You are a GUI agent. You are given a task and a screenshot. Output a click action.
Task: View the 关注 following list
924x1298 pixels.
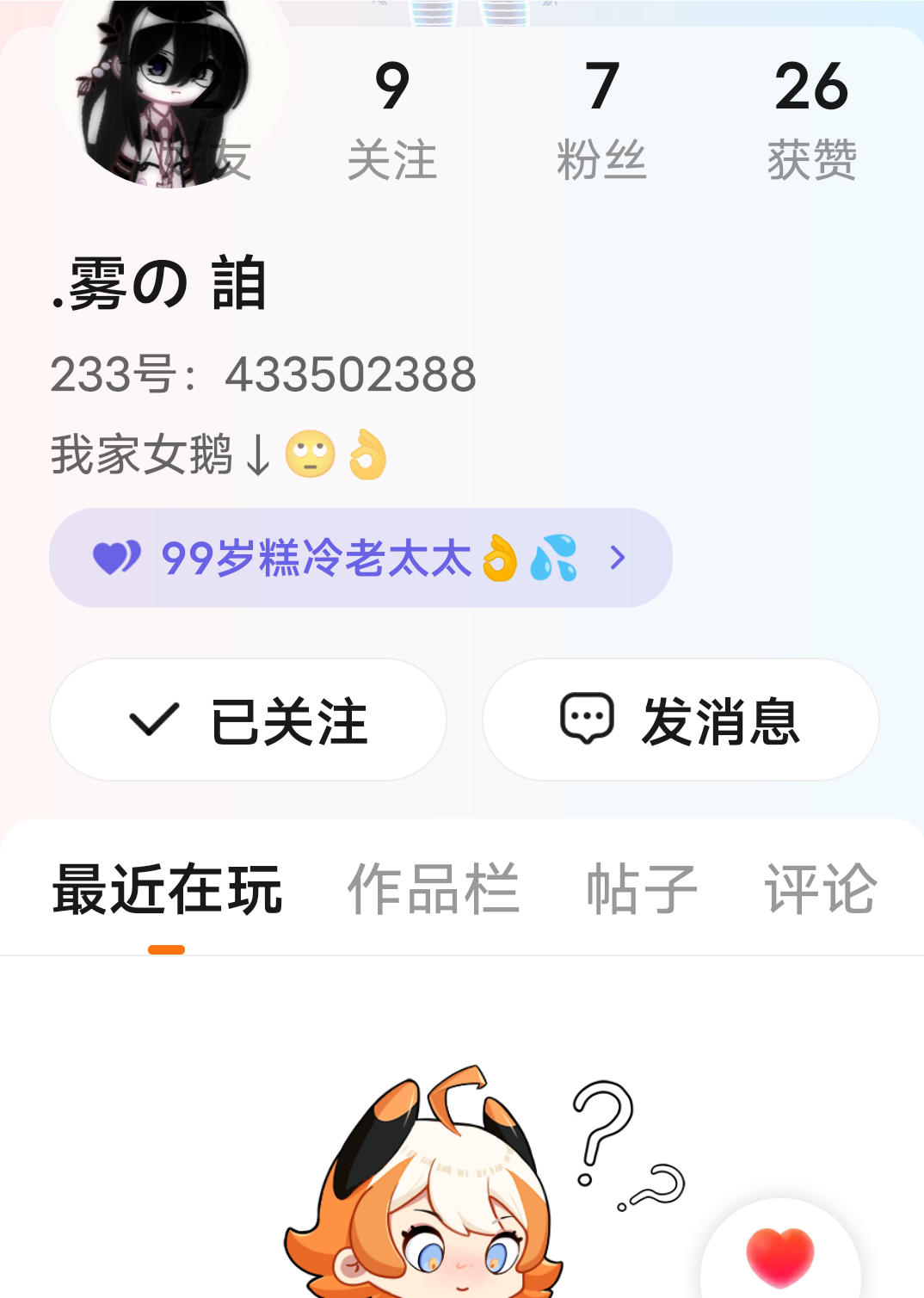pyautogui.click(x=392, y=121)
